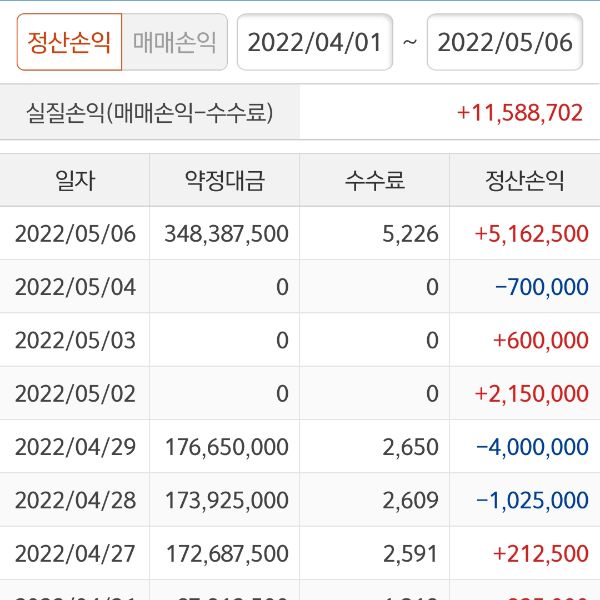Select the 정산손익 tab

click(x=69, y=42)
